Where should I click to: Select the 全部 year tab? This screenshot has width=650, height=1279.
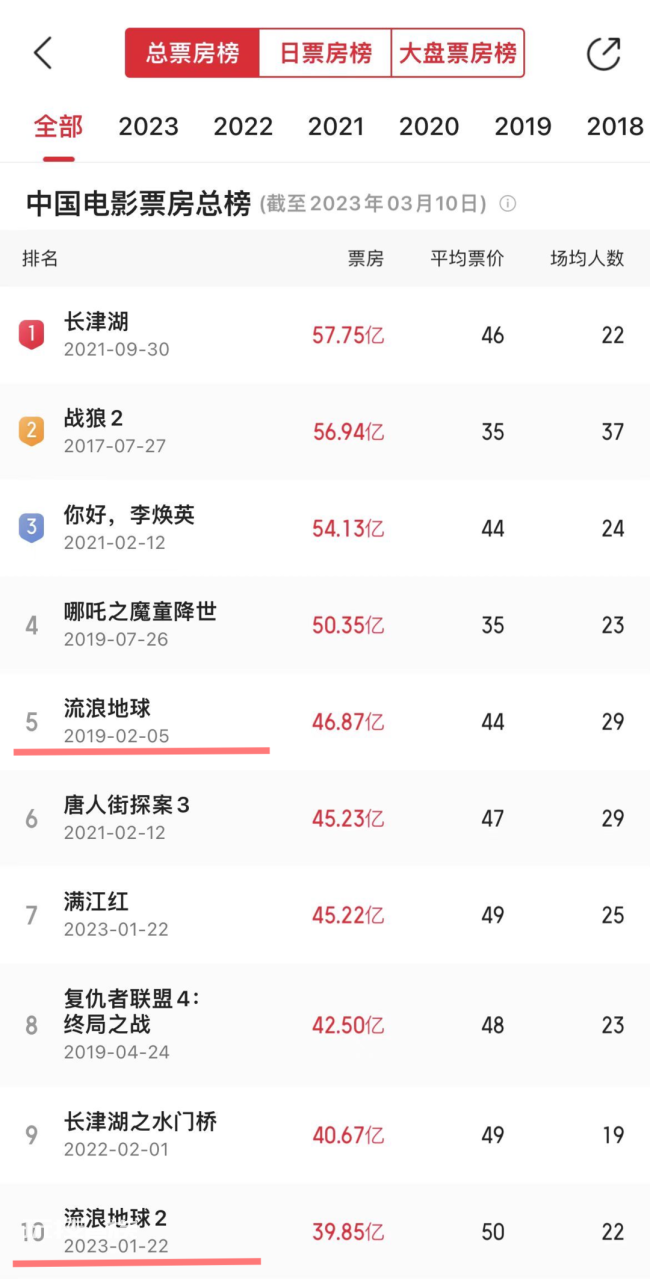pos(58,127)
